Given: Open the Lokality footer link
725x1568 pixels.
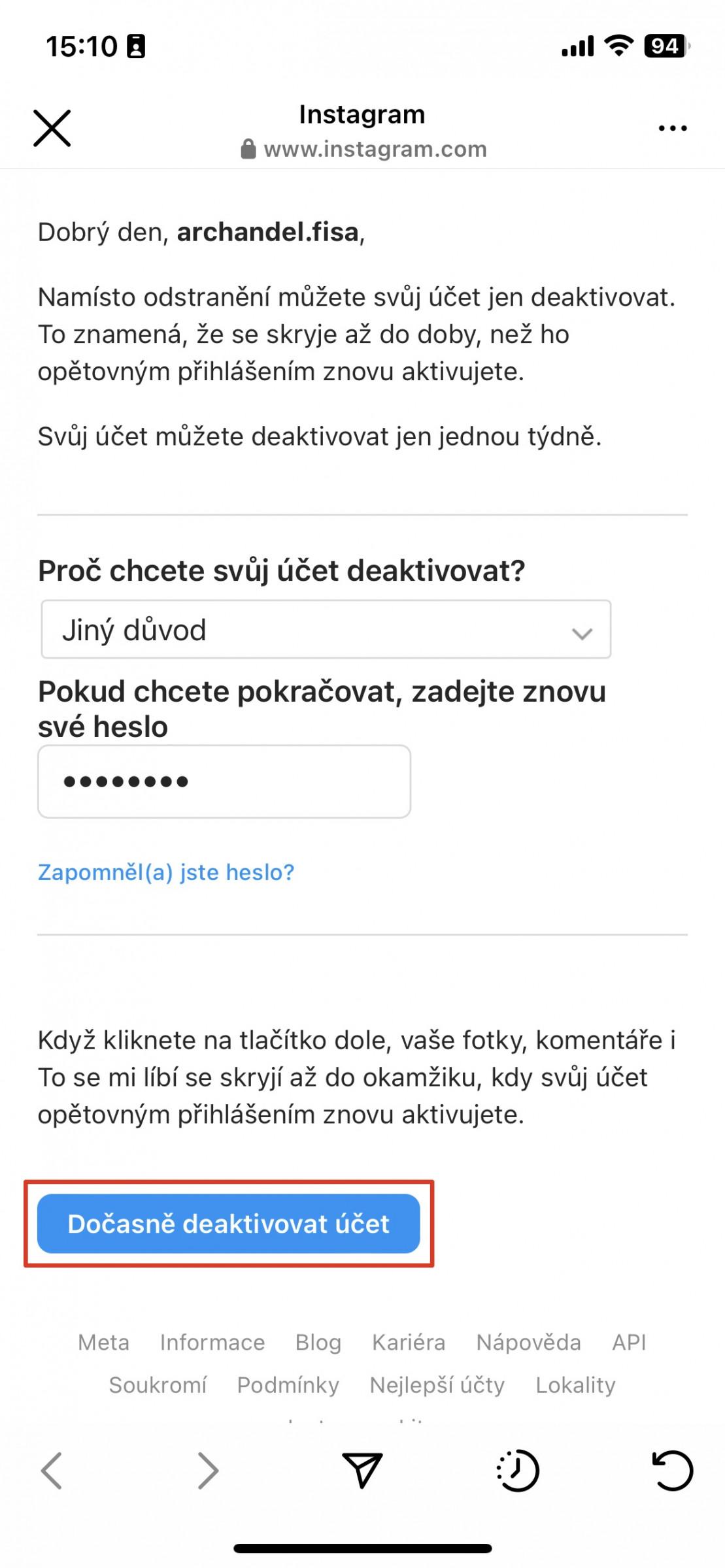Looking at the screenshot, I should [575, 1385].
